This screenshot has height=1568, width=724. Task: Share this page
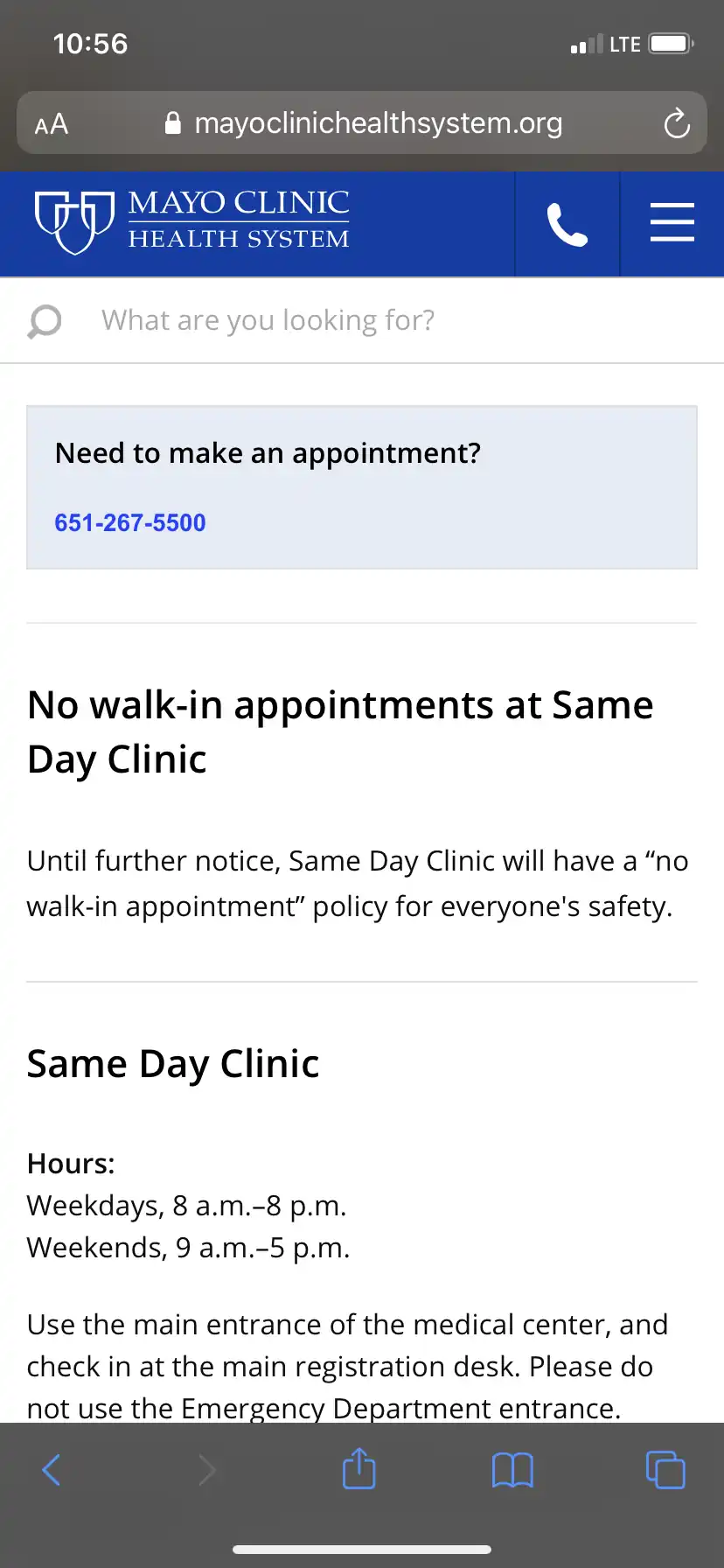pos(359,1469)
